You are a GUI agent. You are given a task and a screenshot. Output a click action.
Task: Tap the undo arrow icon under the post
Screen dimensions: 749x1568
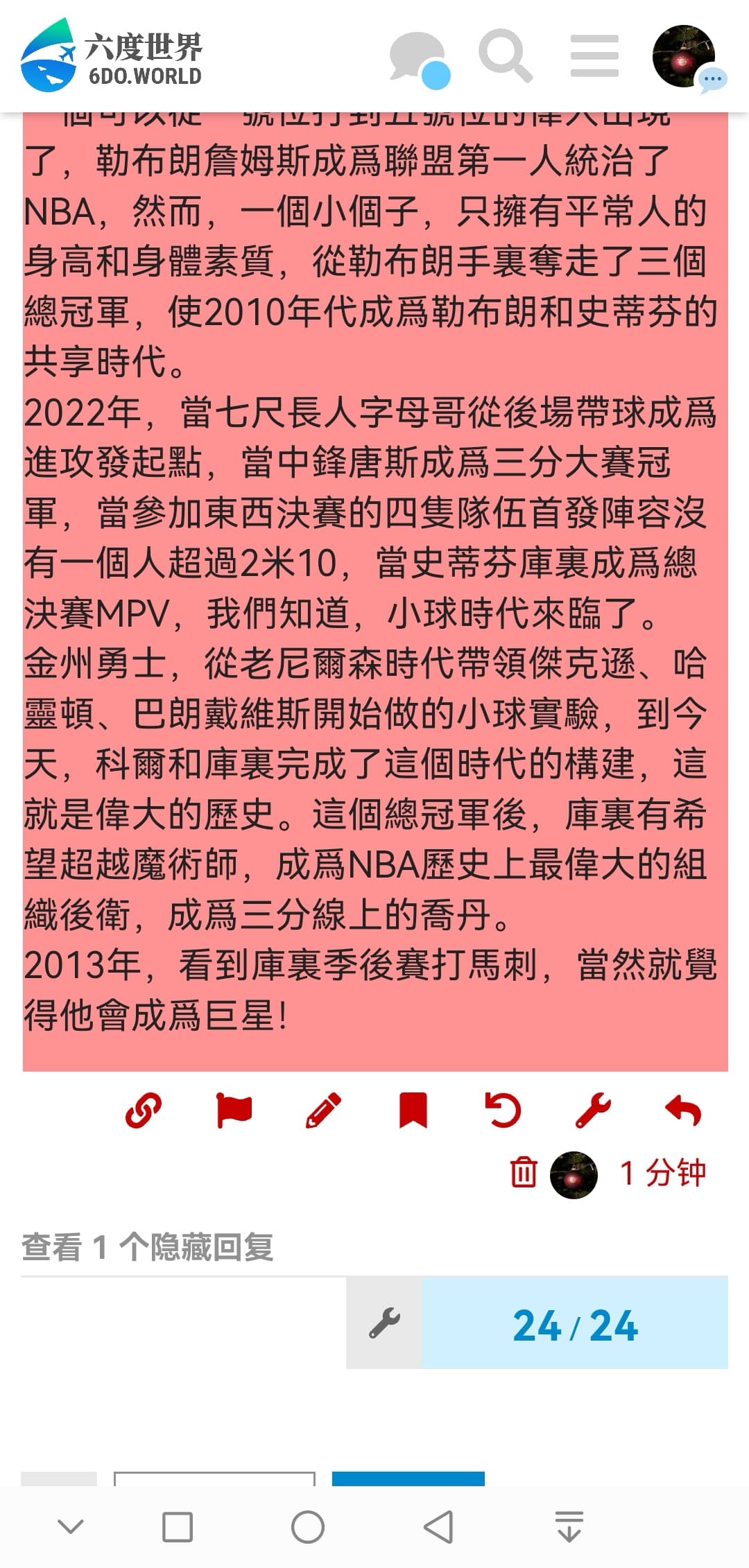[503, 1110]
